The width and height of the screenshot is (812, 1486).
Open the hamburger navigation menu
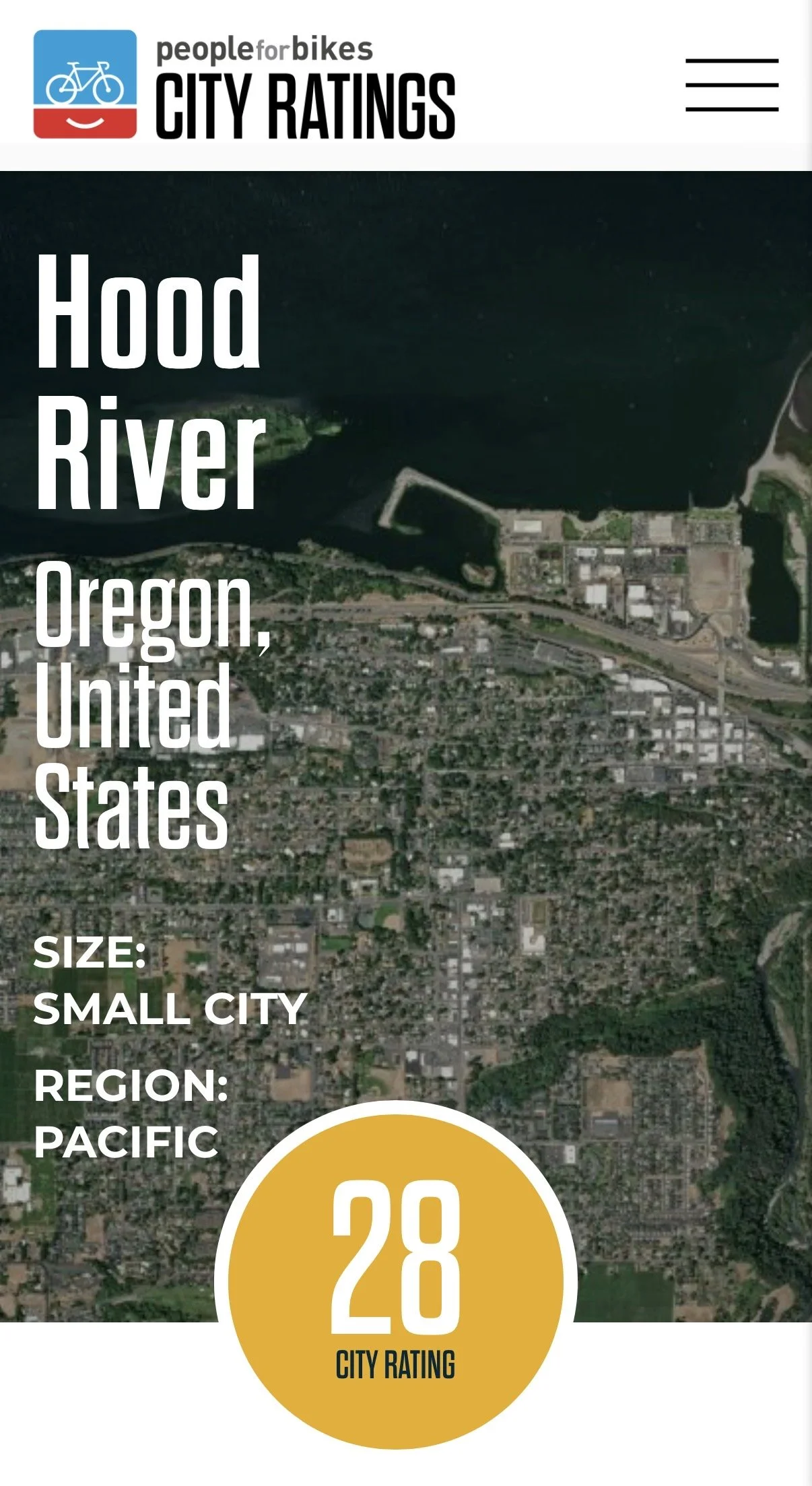click(732, 85)
